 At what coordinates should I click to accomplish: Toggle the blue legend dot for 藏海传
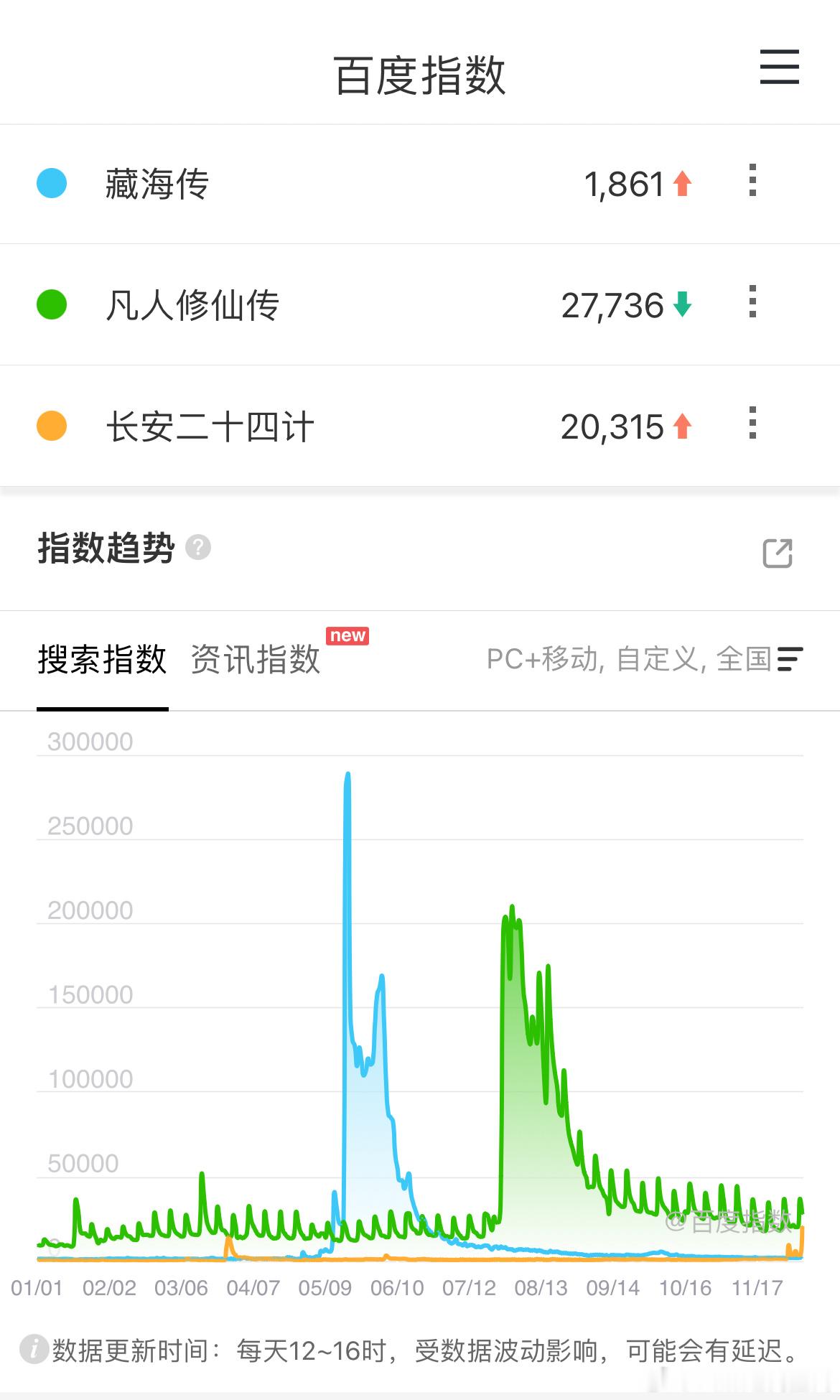pyautogui.click(x=52, y=183)
